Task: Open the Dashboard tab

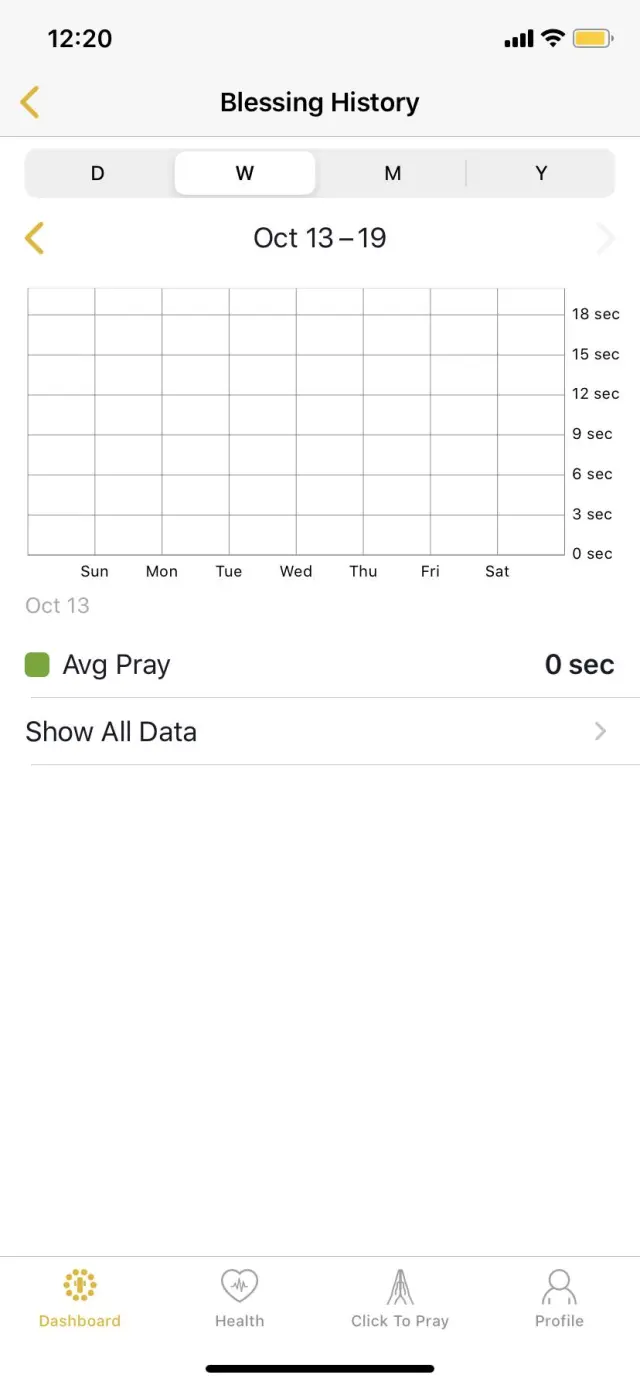Action: coord(79,1299)
